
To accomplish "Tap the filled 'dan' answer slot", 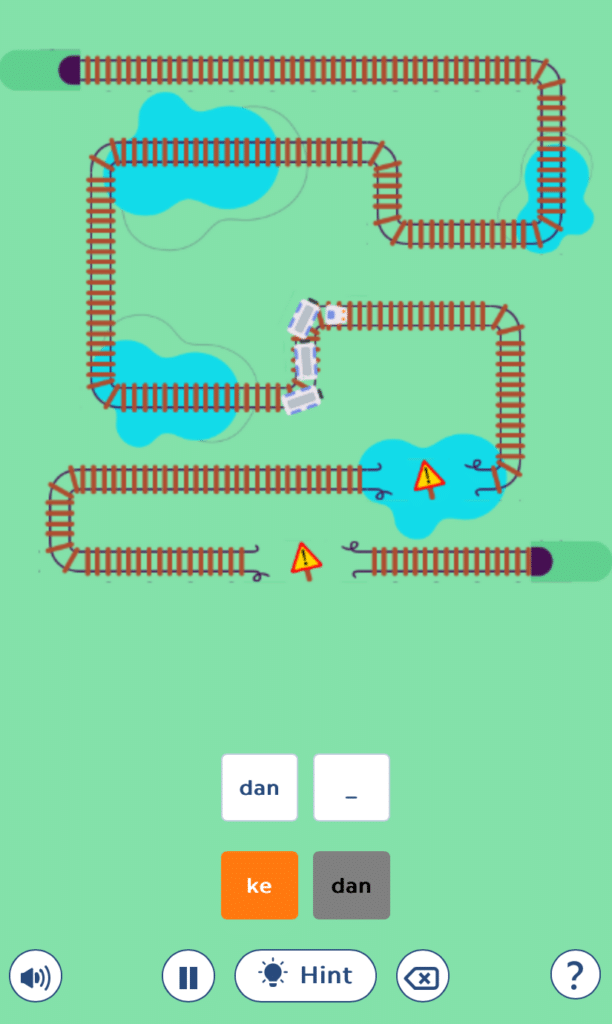I will point(259,788).
